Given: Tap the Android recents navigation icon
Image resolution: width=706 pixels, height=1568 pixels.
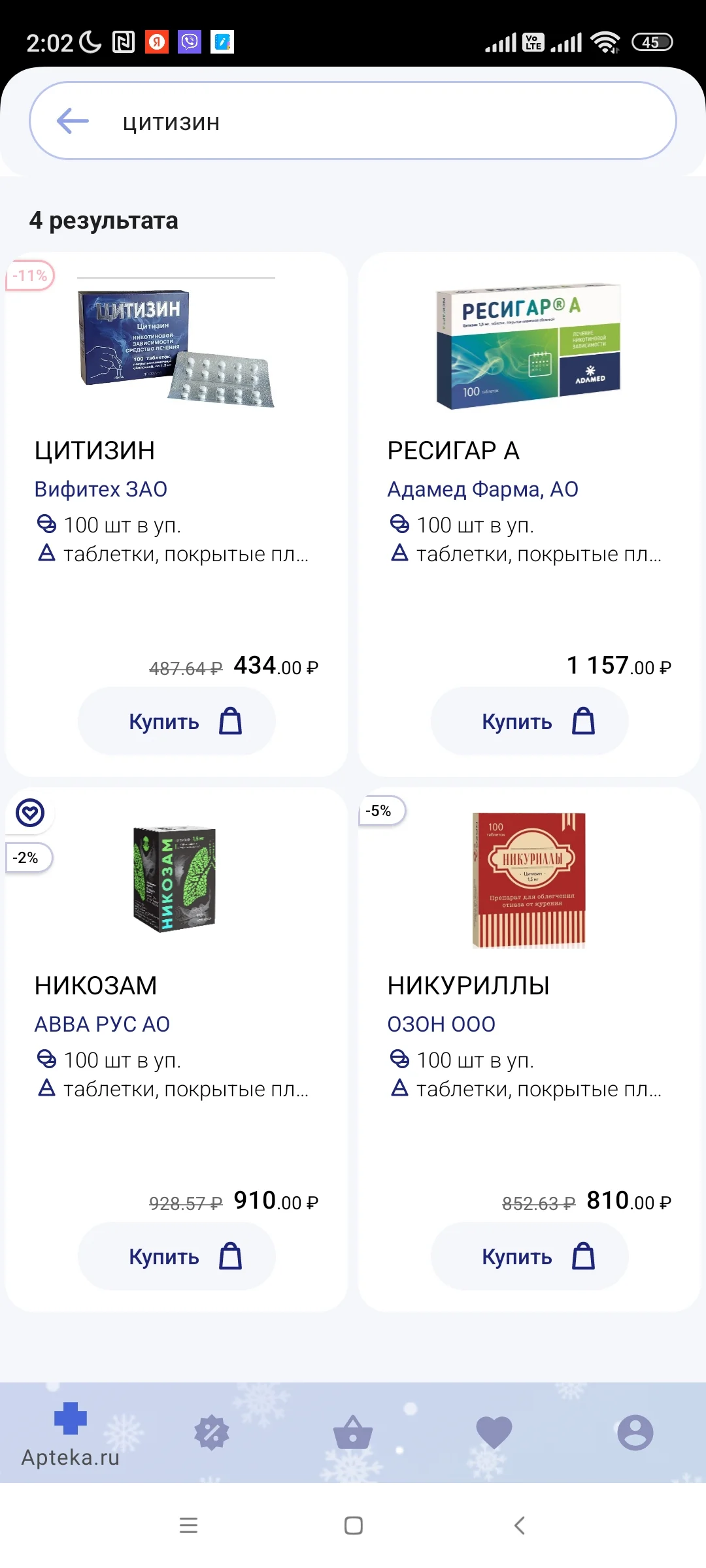Looking at the screenshot, I should pos(188,1526).
